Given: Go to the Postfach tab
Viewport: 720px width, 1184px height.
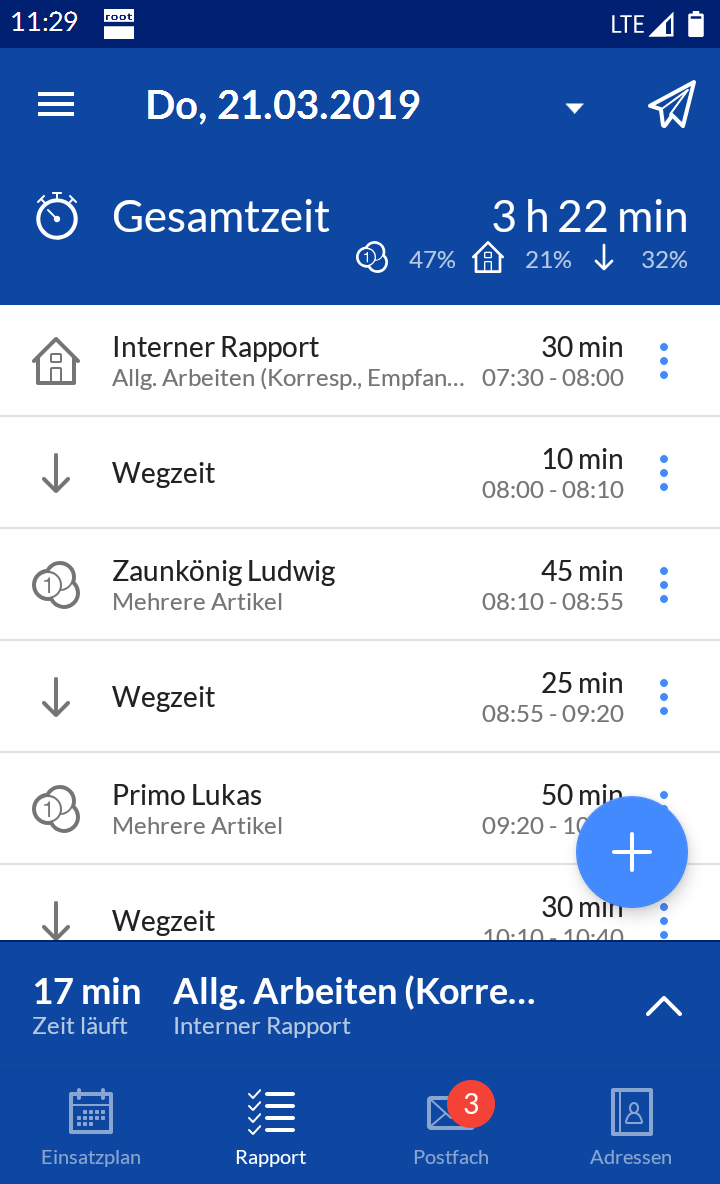Looking at the screenshot, I should [451, 1127].
